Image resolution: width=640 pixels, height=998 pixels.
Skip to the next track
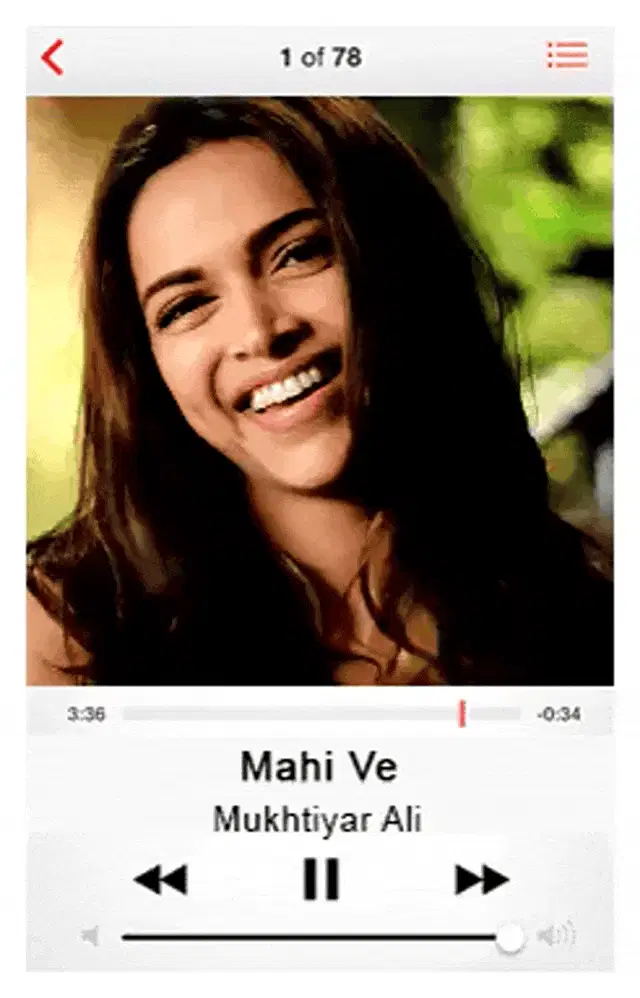click(x=482, y=880)
